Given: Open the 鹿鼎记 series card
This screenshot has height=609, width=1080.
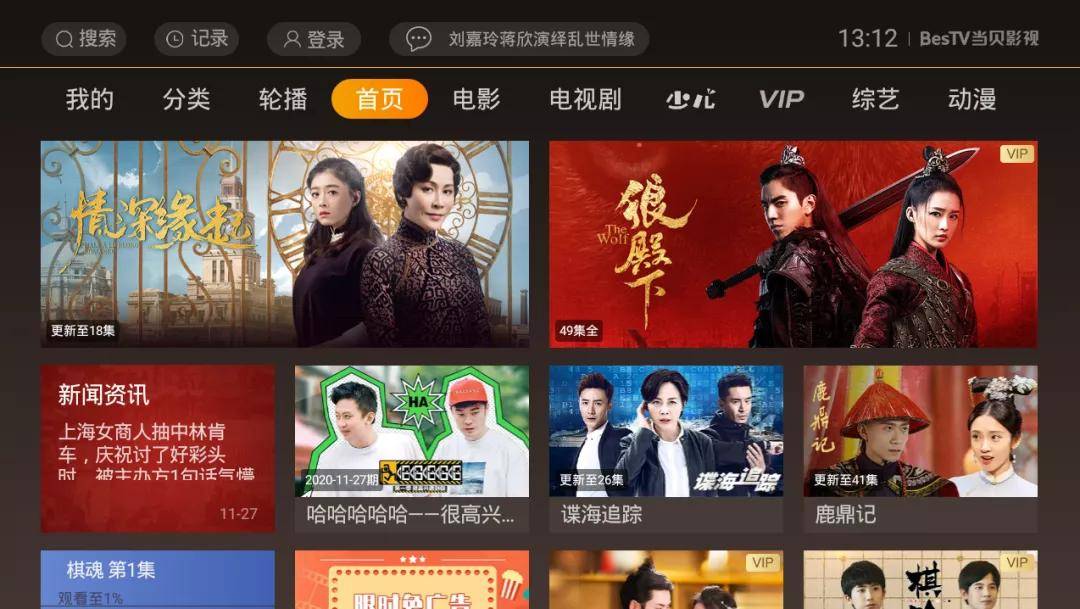Looking at the screenshot, I should click(920, 446).
